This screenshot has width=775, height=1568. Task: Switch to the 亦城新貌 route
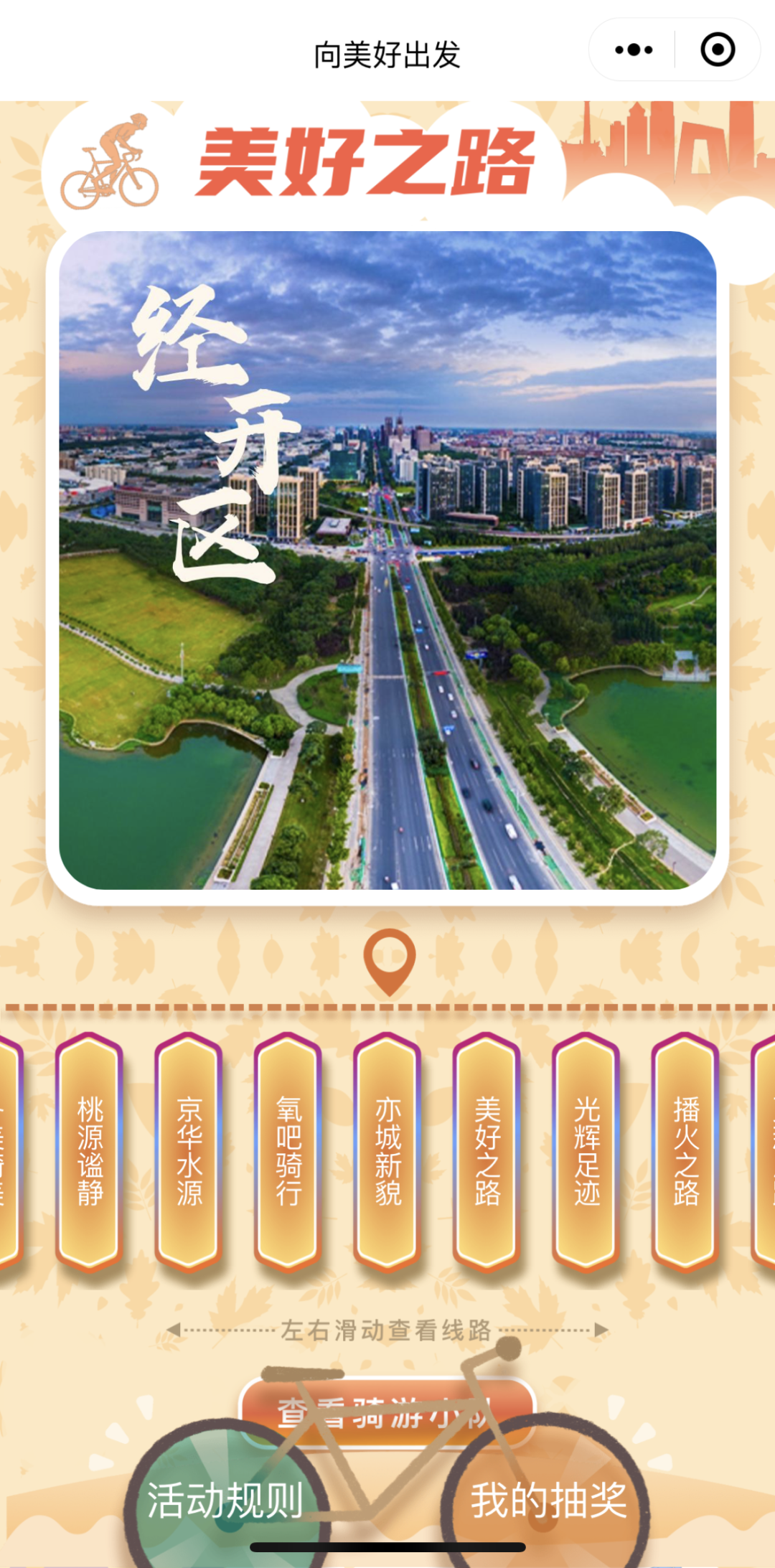[387, 1150]
